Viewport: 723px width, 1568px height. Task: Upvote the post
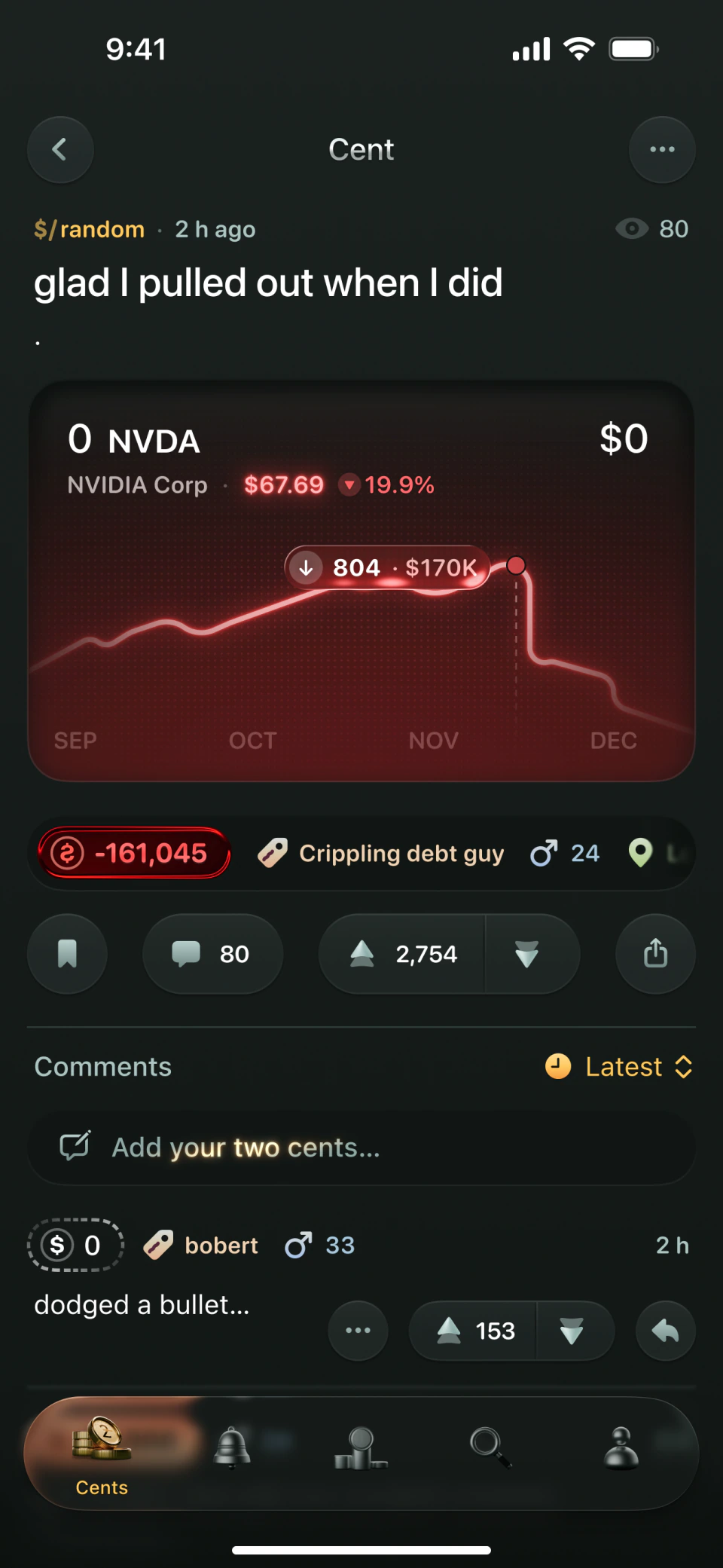pos(364,954)
